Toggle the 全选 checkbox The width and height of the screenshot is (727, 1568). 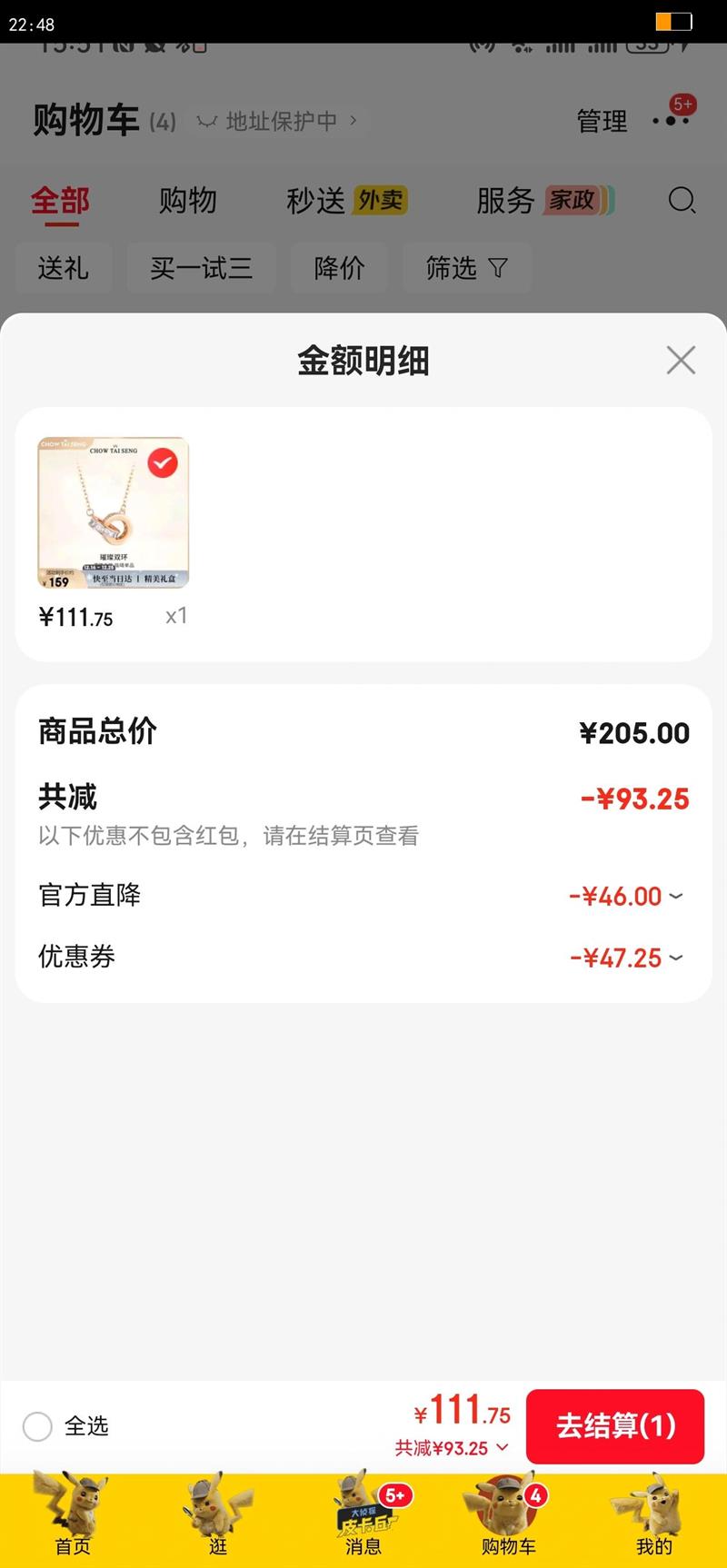click(x=37, y=1426)
